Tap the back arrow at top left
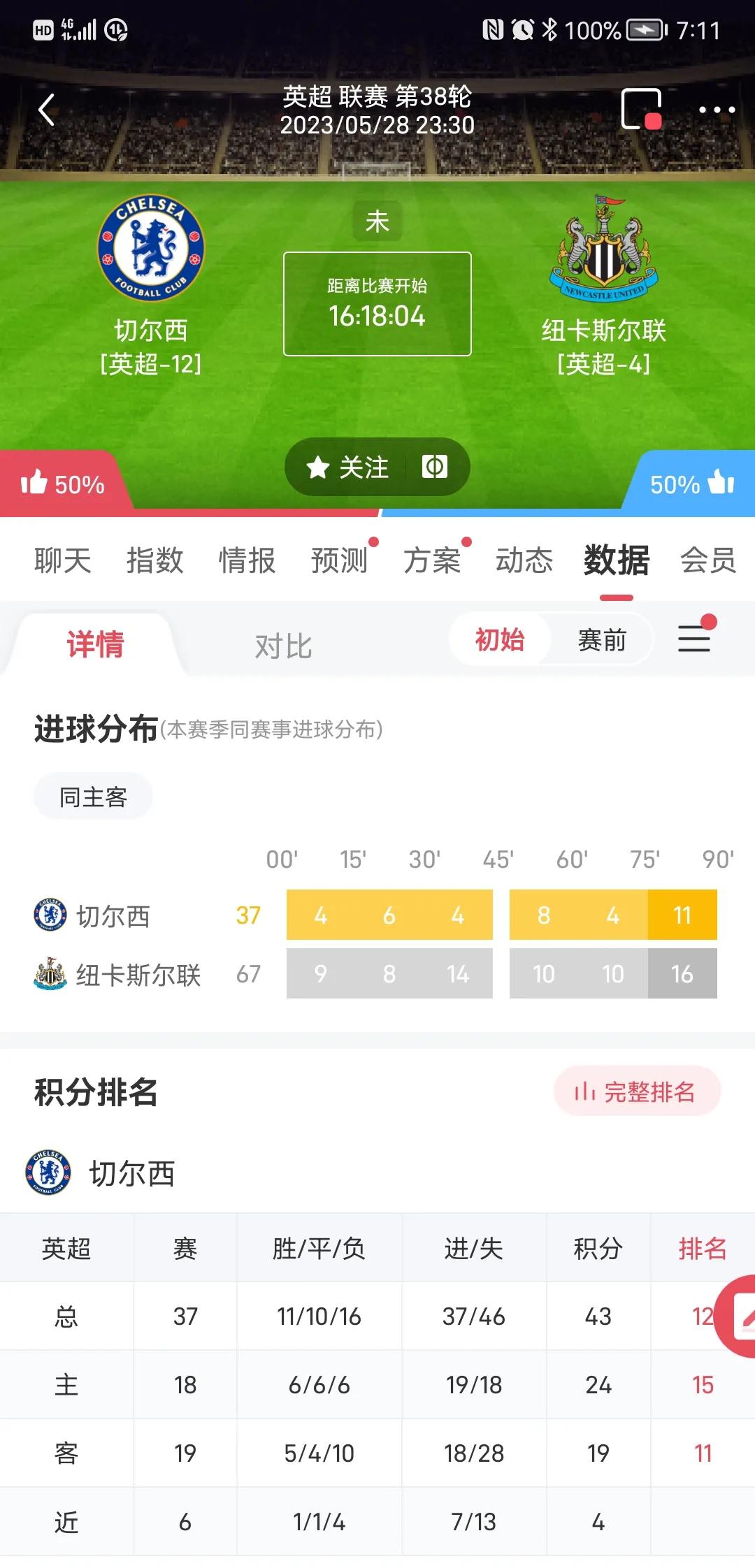Viewport: 755px width, 1568px height. [46, 108]
